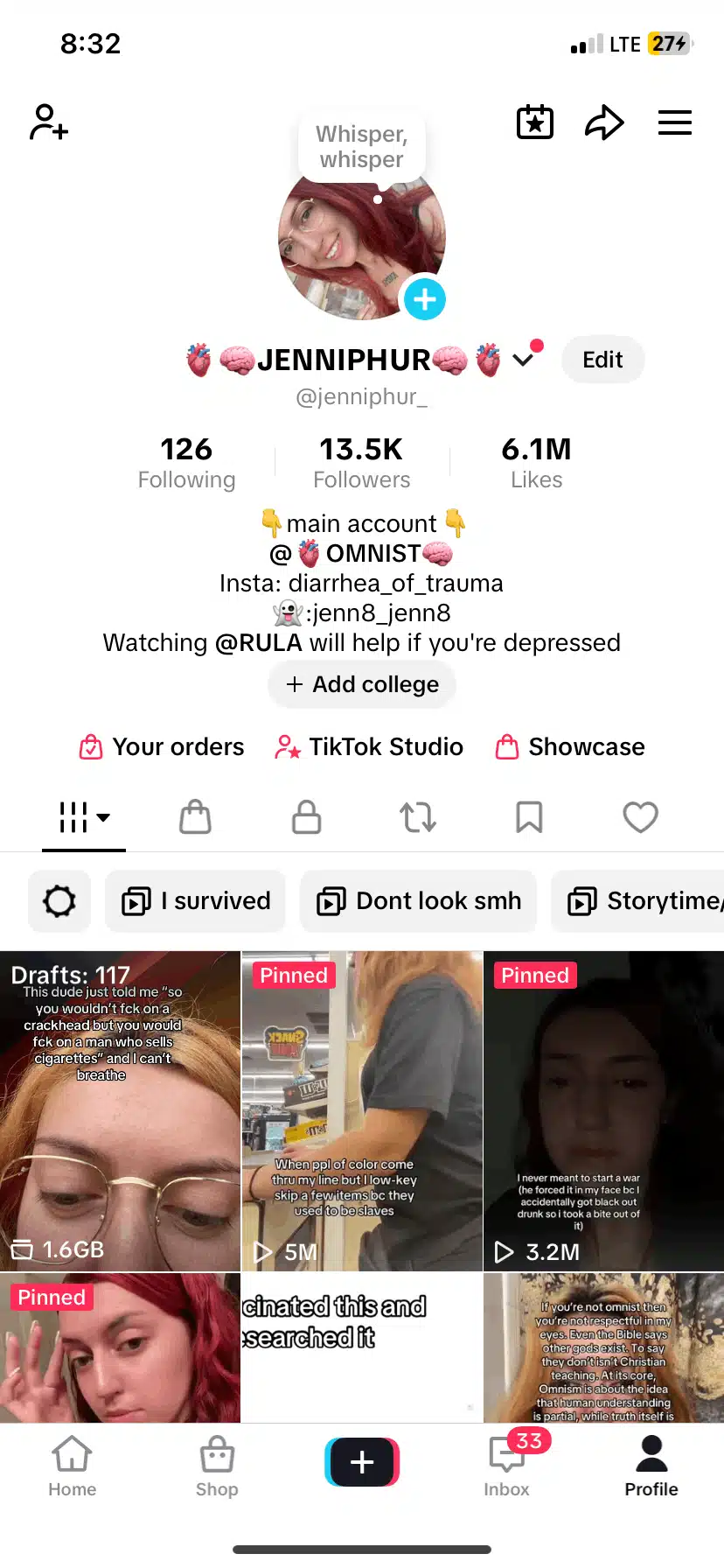Viewport: 724px width, 1568px height.
Task: Create a new post with the plus button
Action: coord(362,1462)
